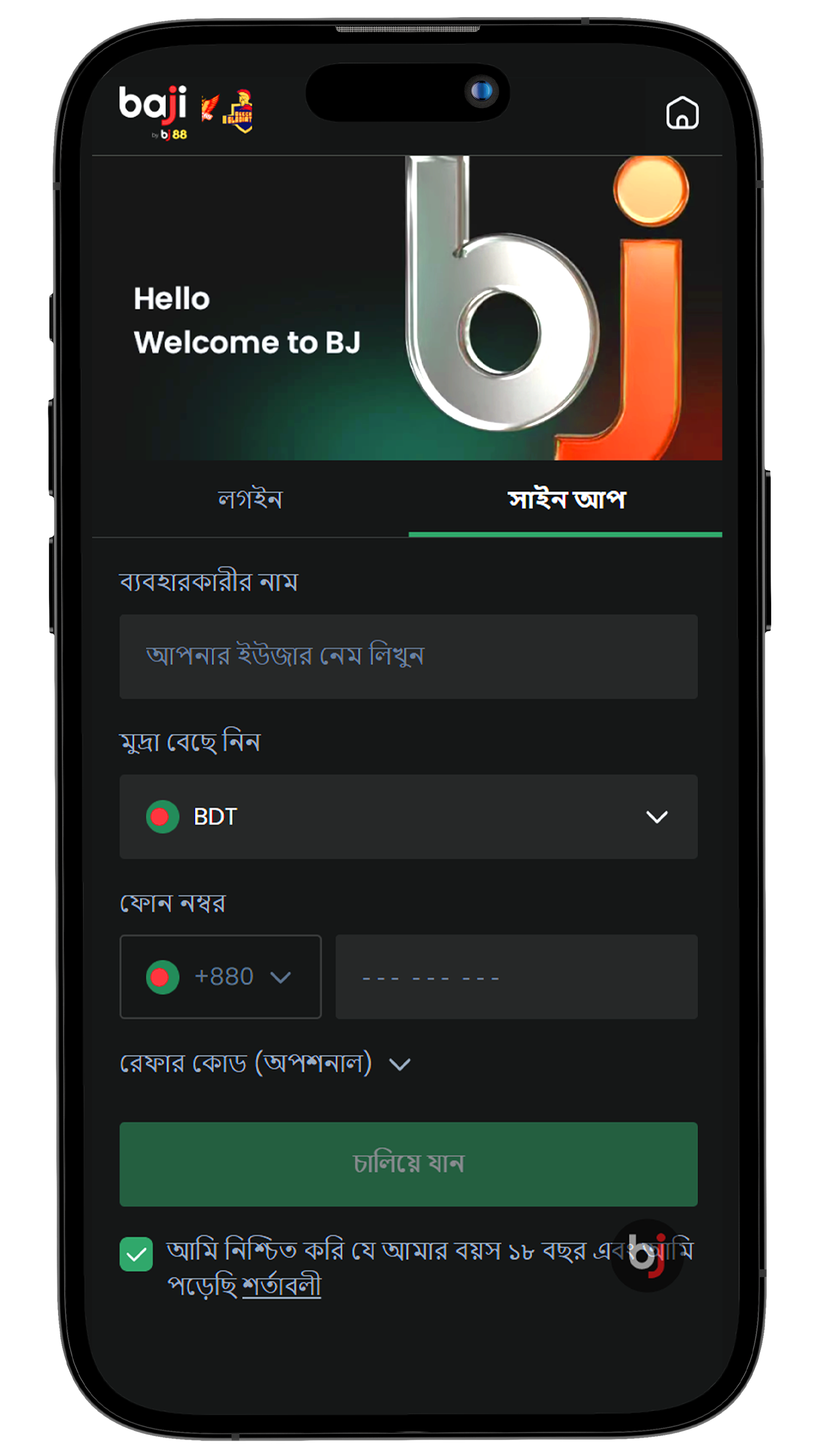Tap the চালিয়ে যান continue button
Viewport: 819px width, 1456px height.
pyautogui.click(x=408, y=1164)
